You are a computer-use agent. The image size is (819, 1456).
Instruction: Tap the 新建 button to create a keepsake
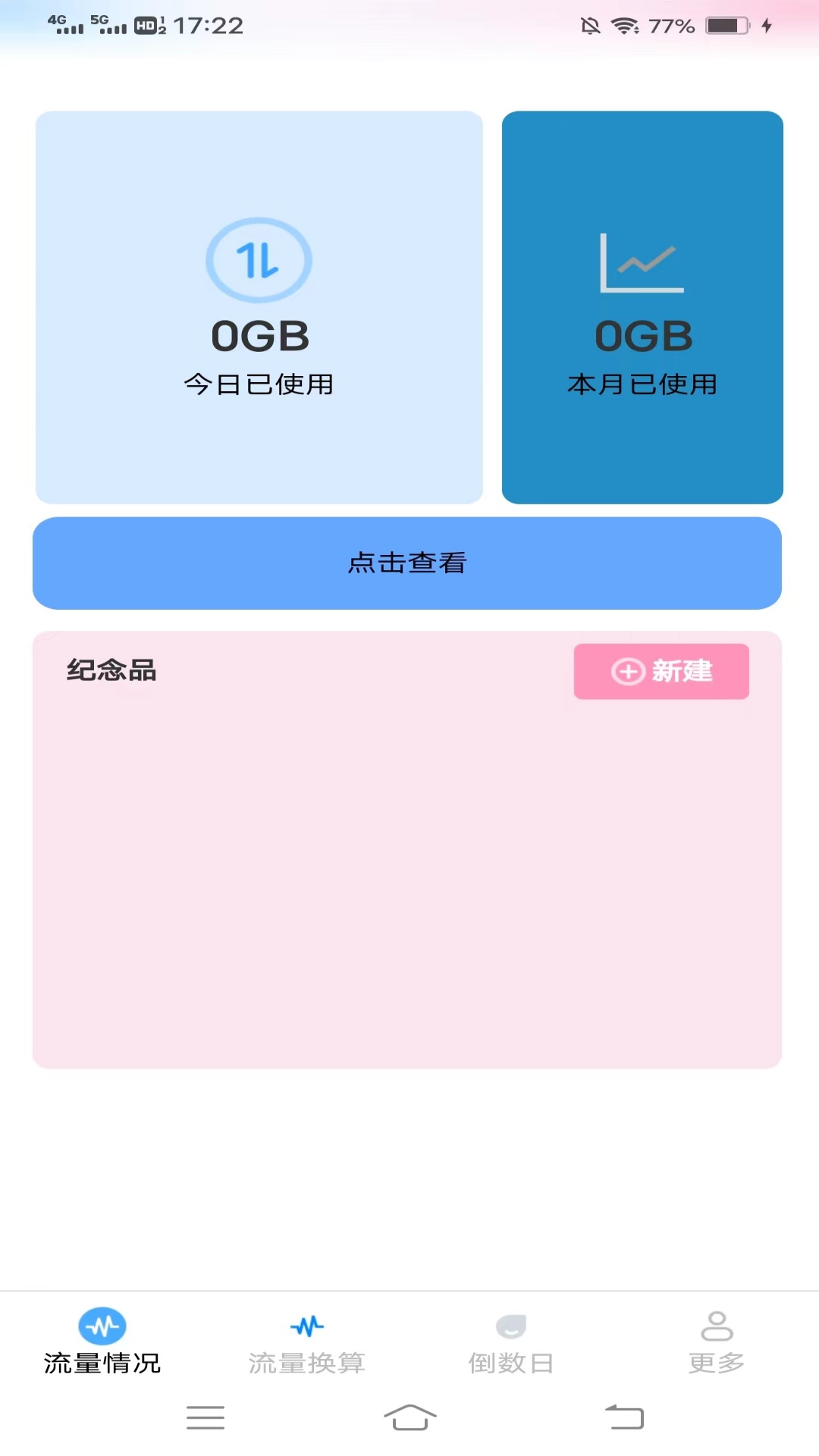pos(661,671)
